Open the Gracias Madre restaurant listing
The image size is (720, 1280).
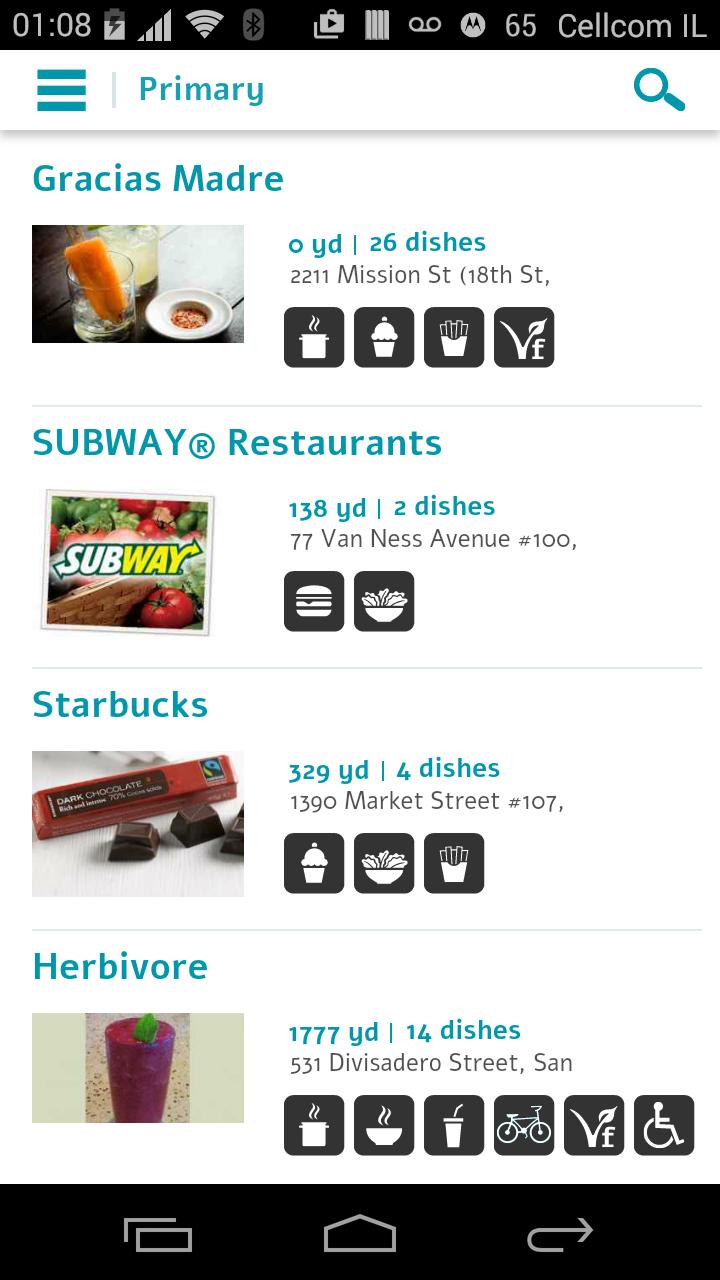pyautogui.click(x=158, y=179)
